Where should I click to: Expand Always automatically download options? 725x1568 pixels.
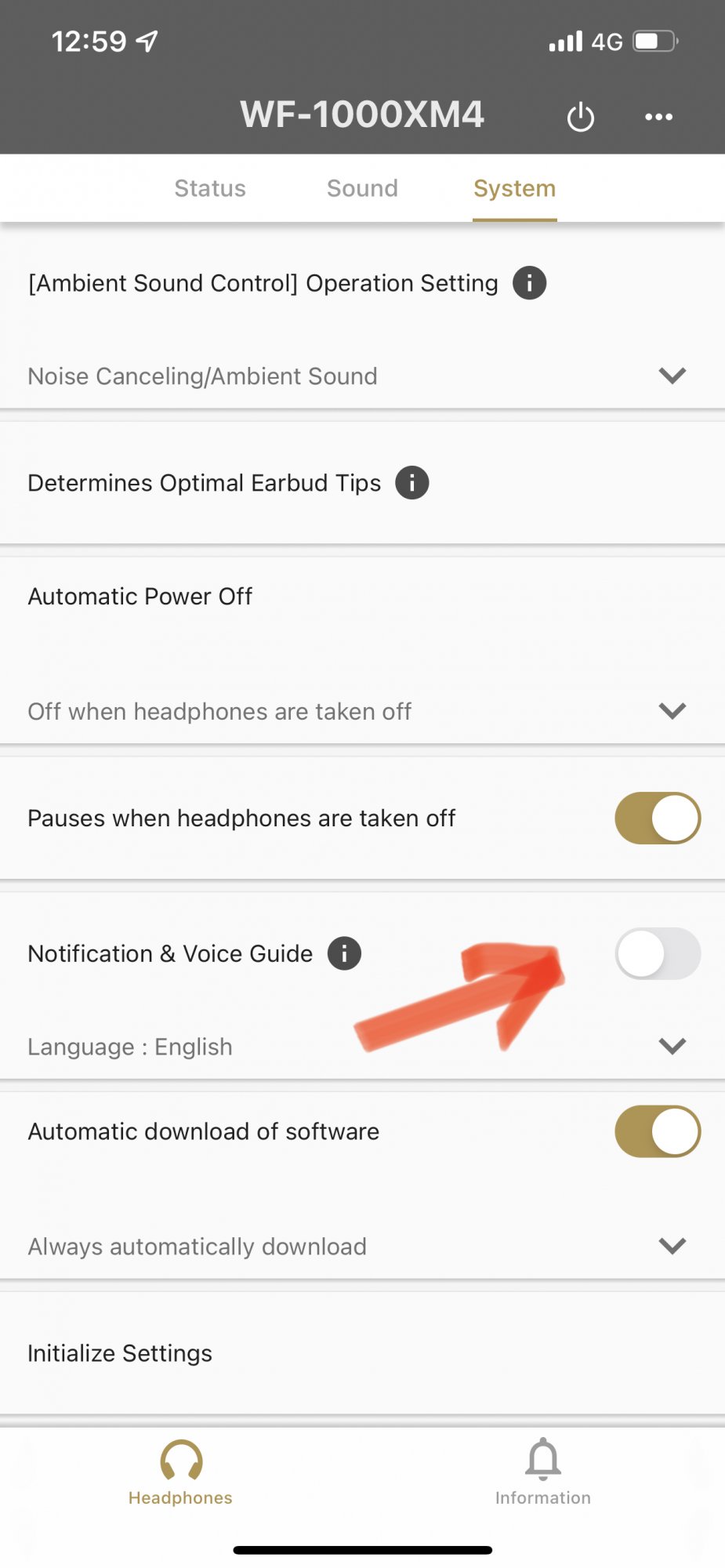click(672, 1246)
